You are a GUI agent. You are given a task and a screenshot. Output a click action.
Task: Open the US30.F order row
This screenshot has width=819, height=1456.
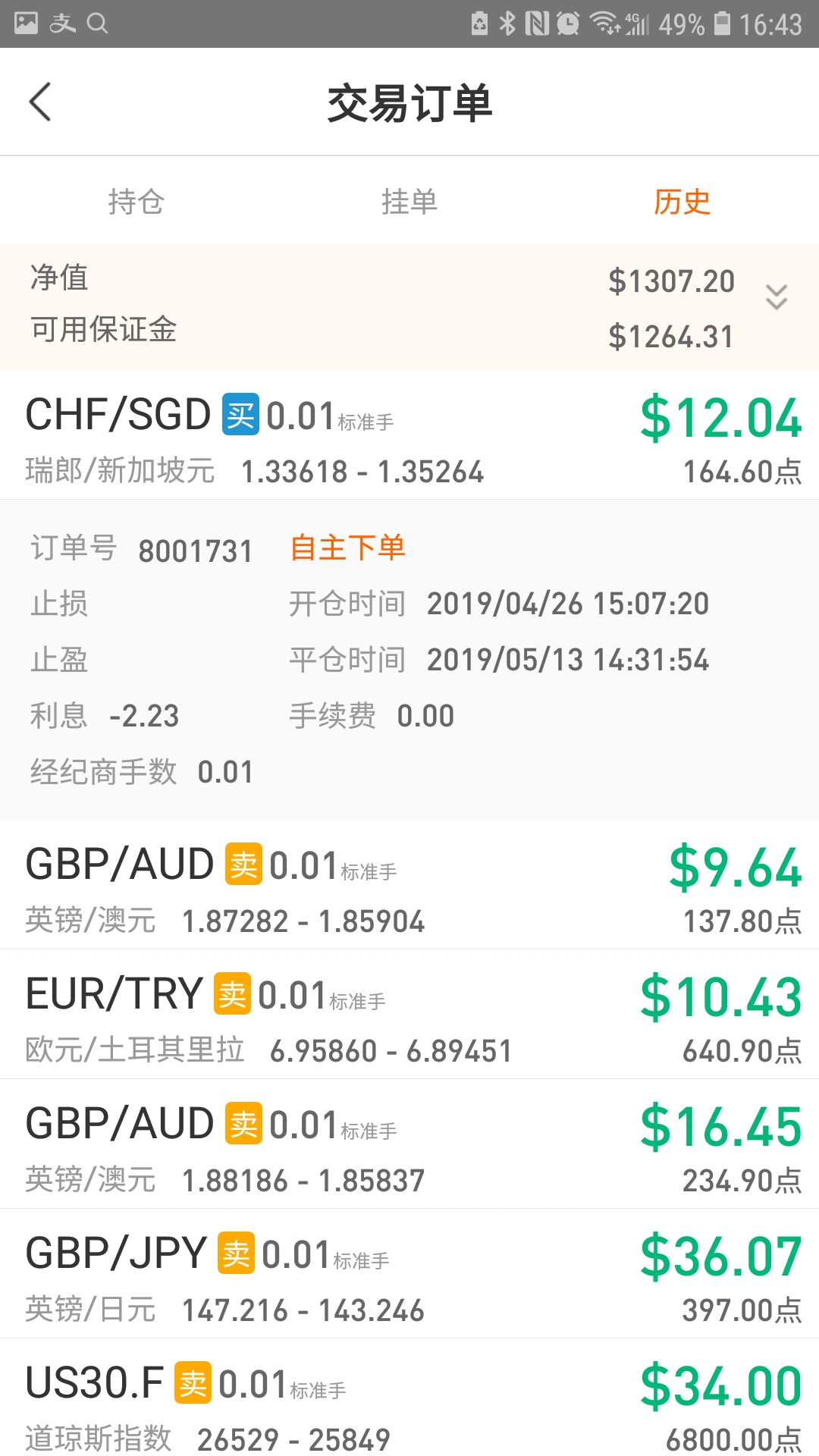click(x=409, y=1398)
